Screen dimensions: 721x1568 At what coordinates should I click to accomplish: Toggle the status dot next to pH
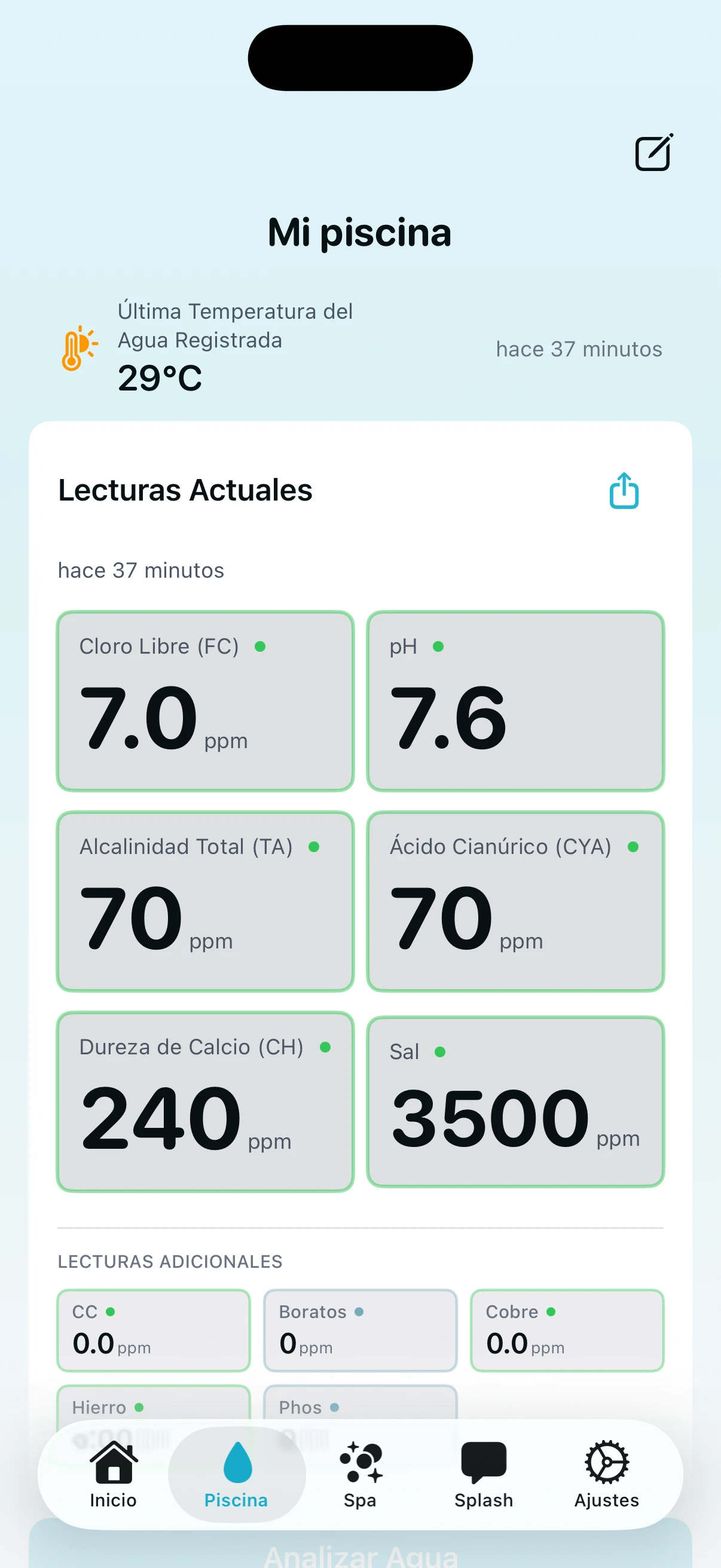click(438, 647)
